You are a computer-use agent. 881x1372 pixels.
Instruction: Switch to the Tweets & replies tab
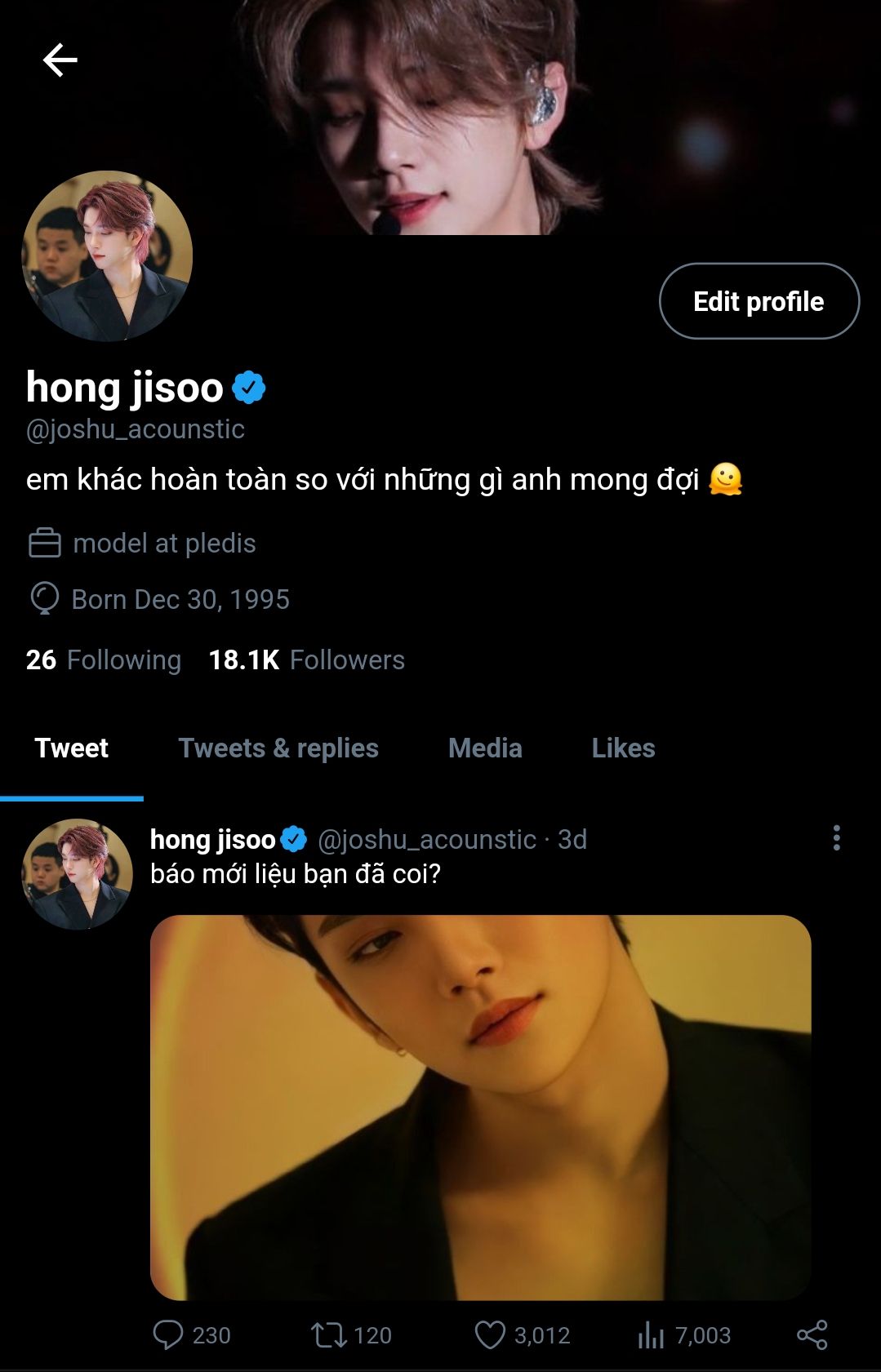278,748
